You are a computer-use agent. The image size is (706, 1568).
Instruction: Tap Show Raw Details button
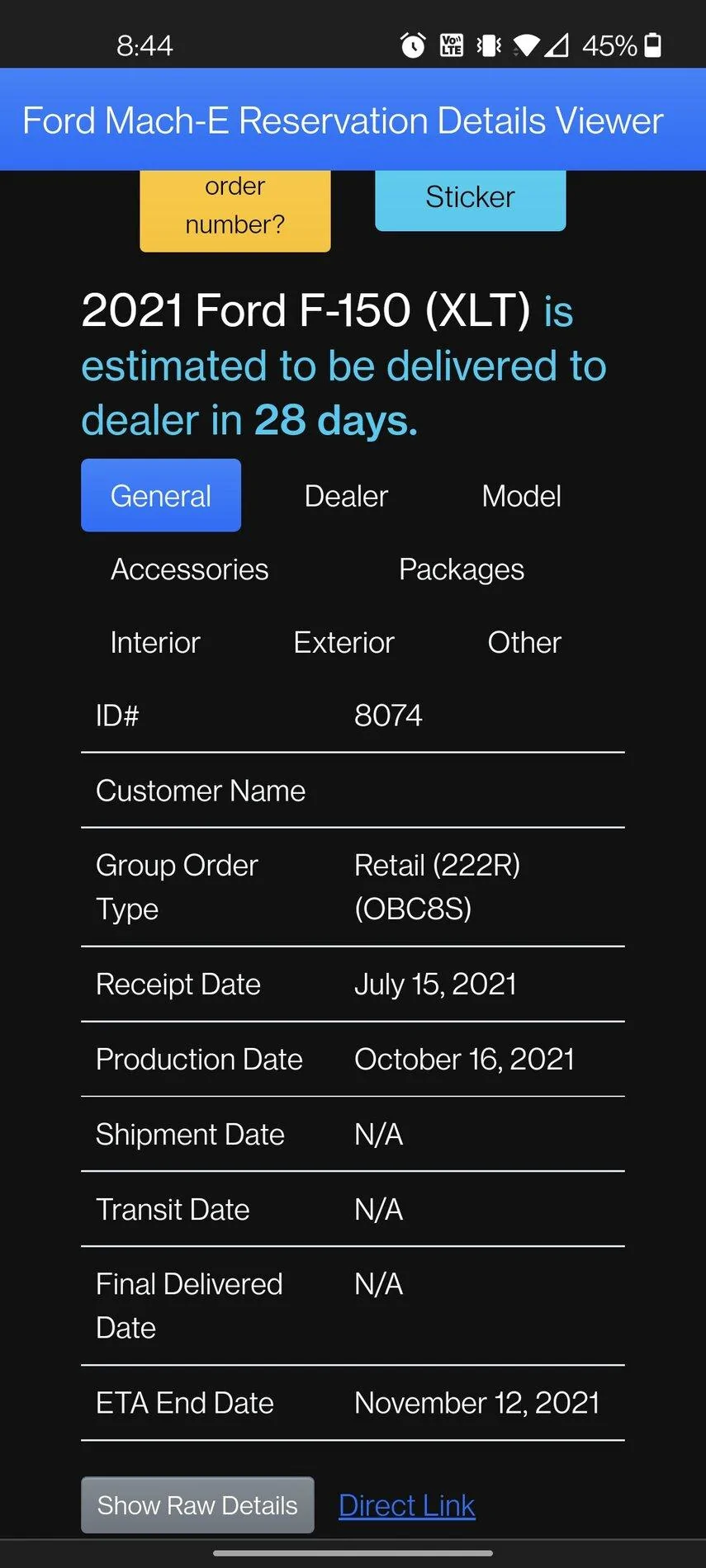[197, 1505]
